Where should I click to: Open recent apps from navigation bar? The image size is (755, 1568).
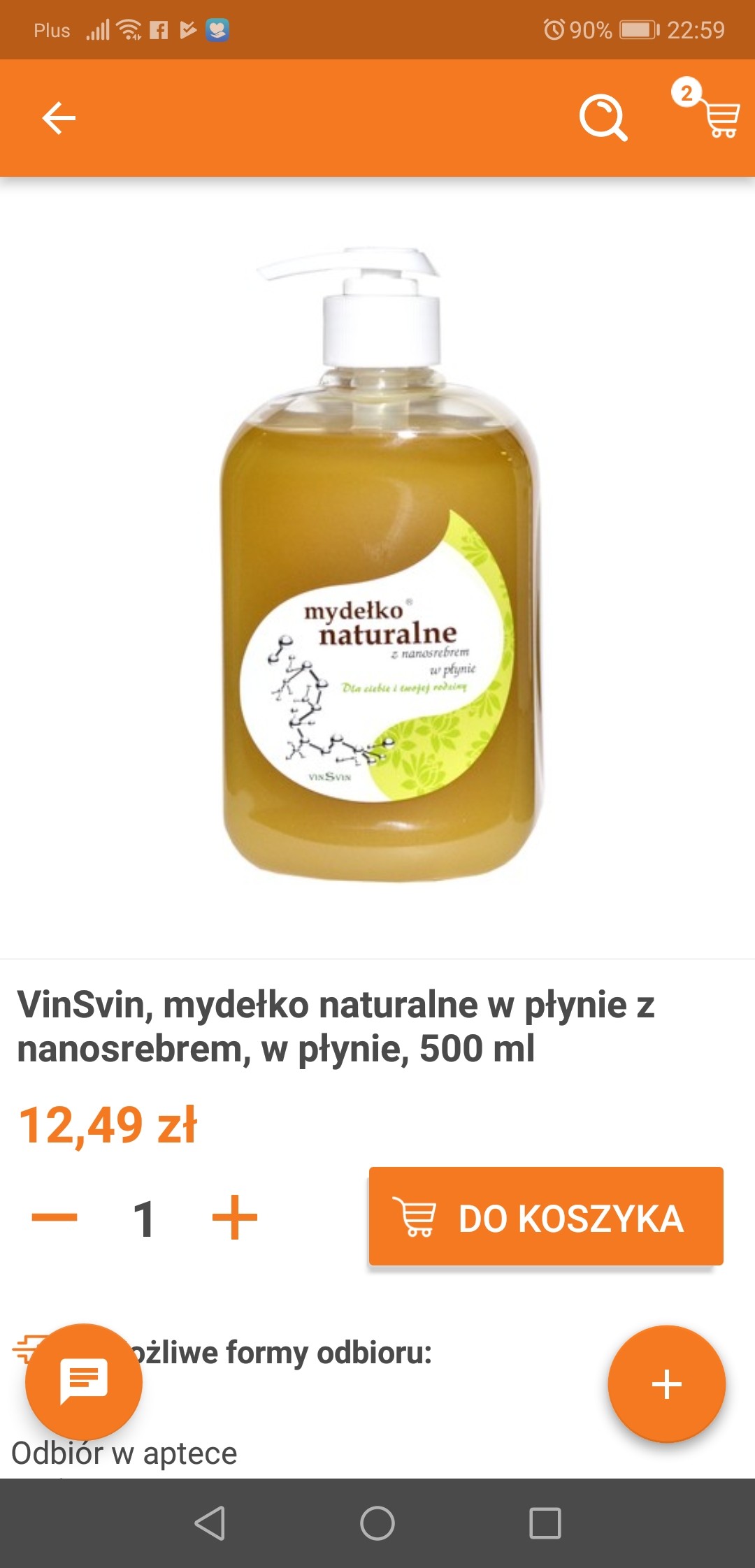[545, 1523]
